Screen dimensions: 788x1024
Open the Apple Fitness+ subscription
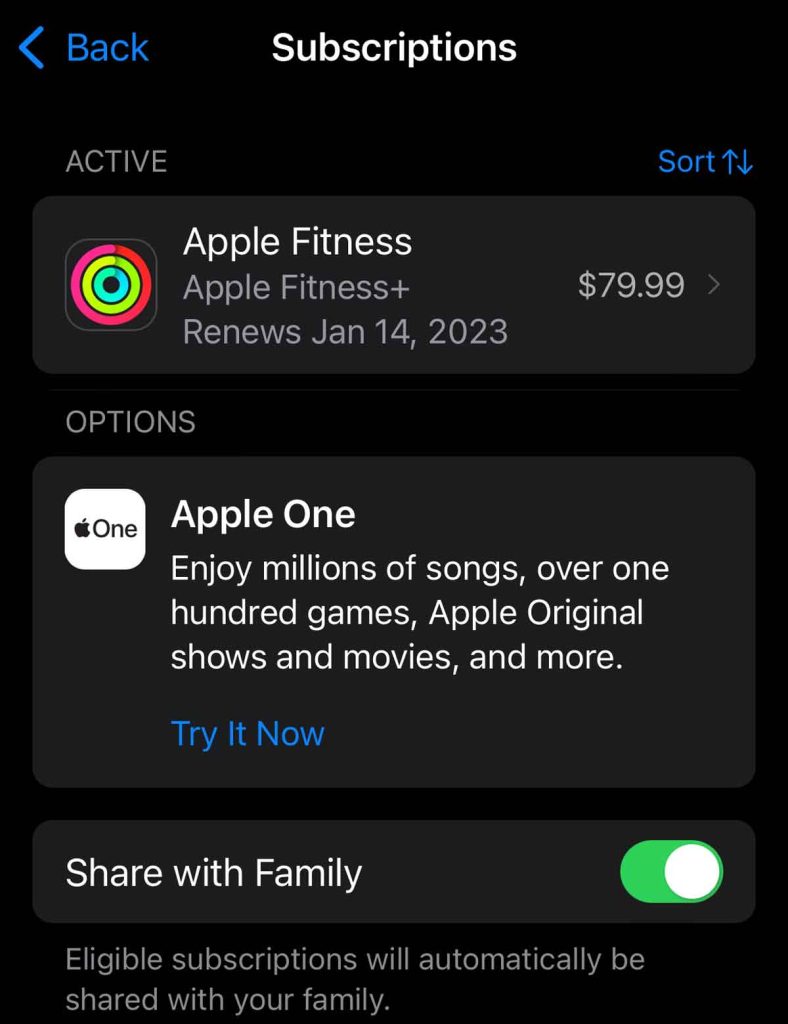click(393, 286)
